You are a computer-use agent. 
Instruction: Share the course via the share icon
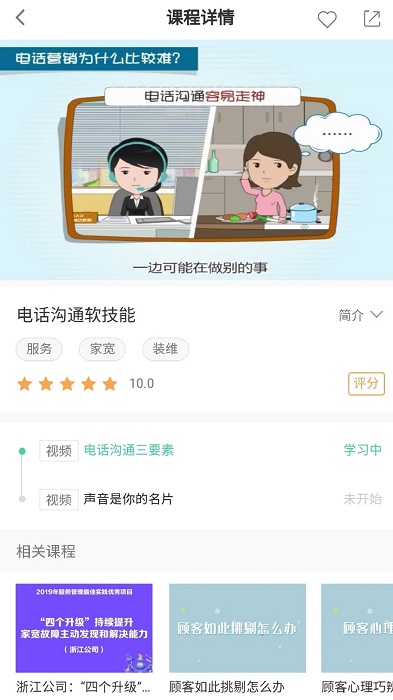[372, 18]
